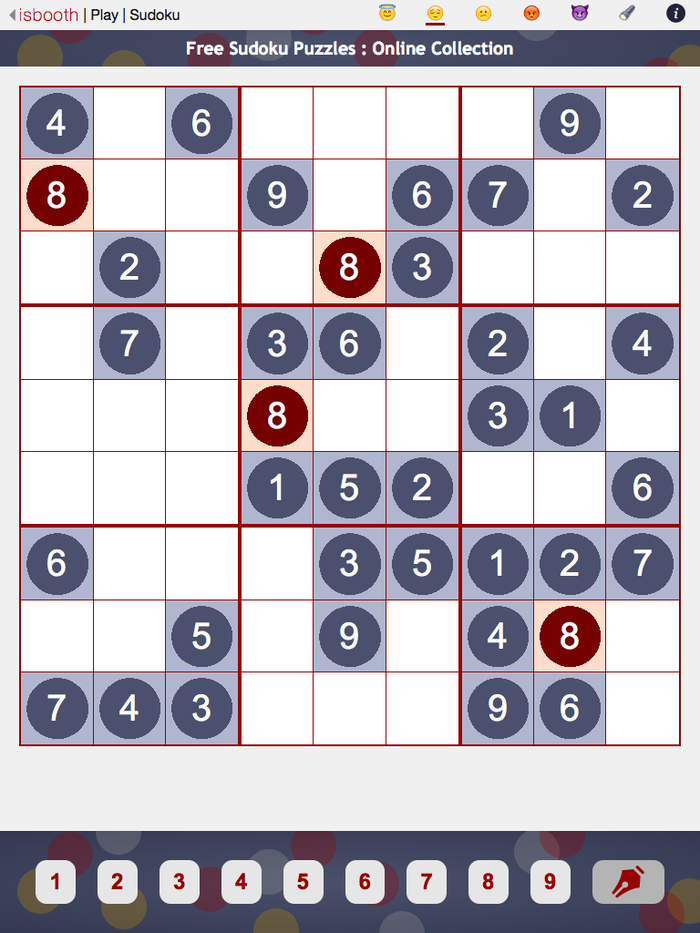Toggle the pen notes mode button

628,882
